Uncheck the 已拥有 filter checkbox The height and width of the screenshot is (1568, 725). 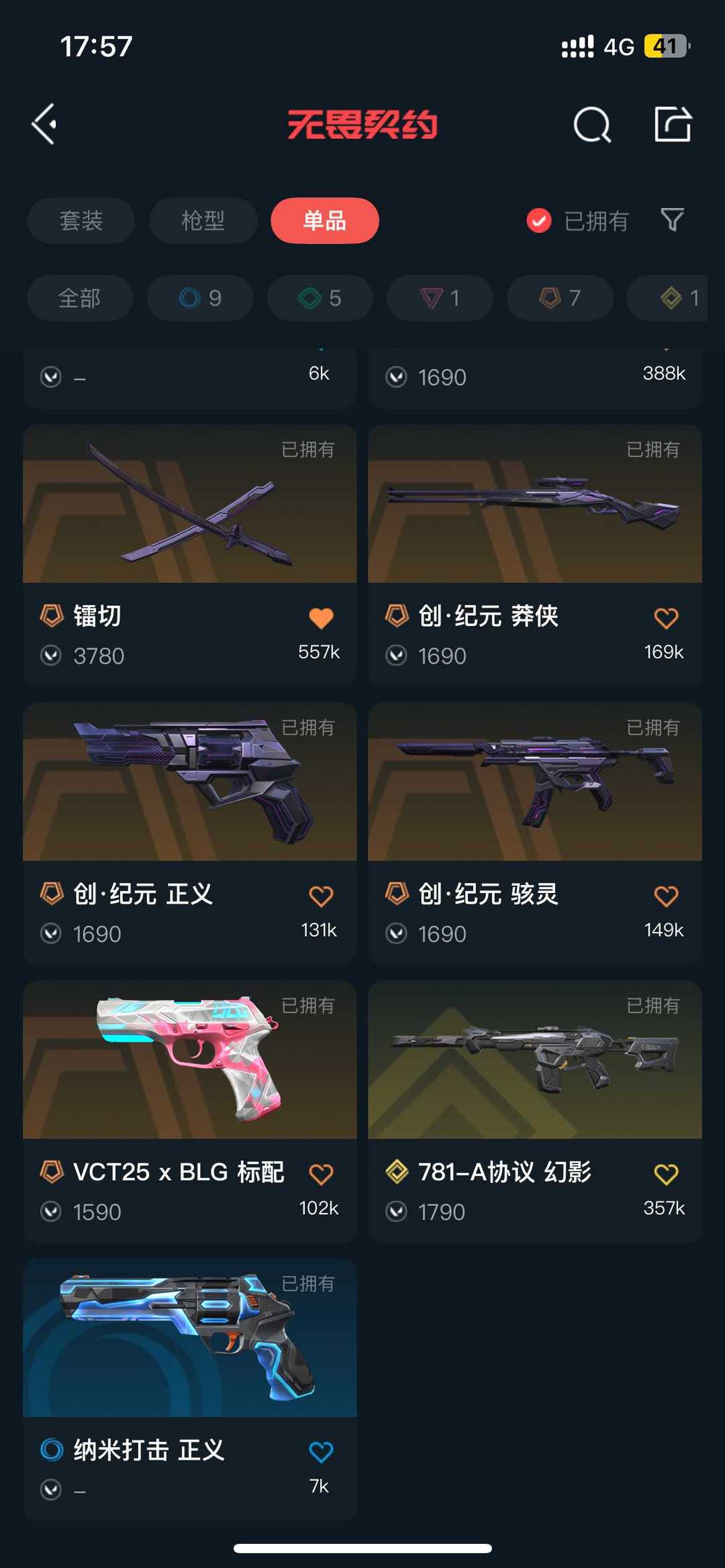coord(539,220)
